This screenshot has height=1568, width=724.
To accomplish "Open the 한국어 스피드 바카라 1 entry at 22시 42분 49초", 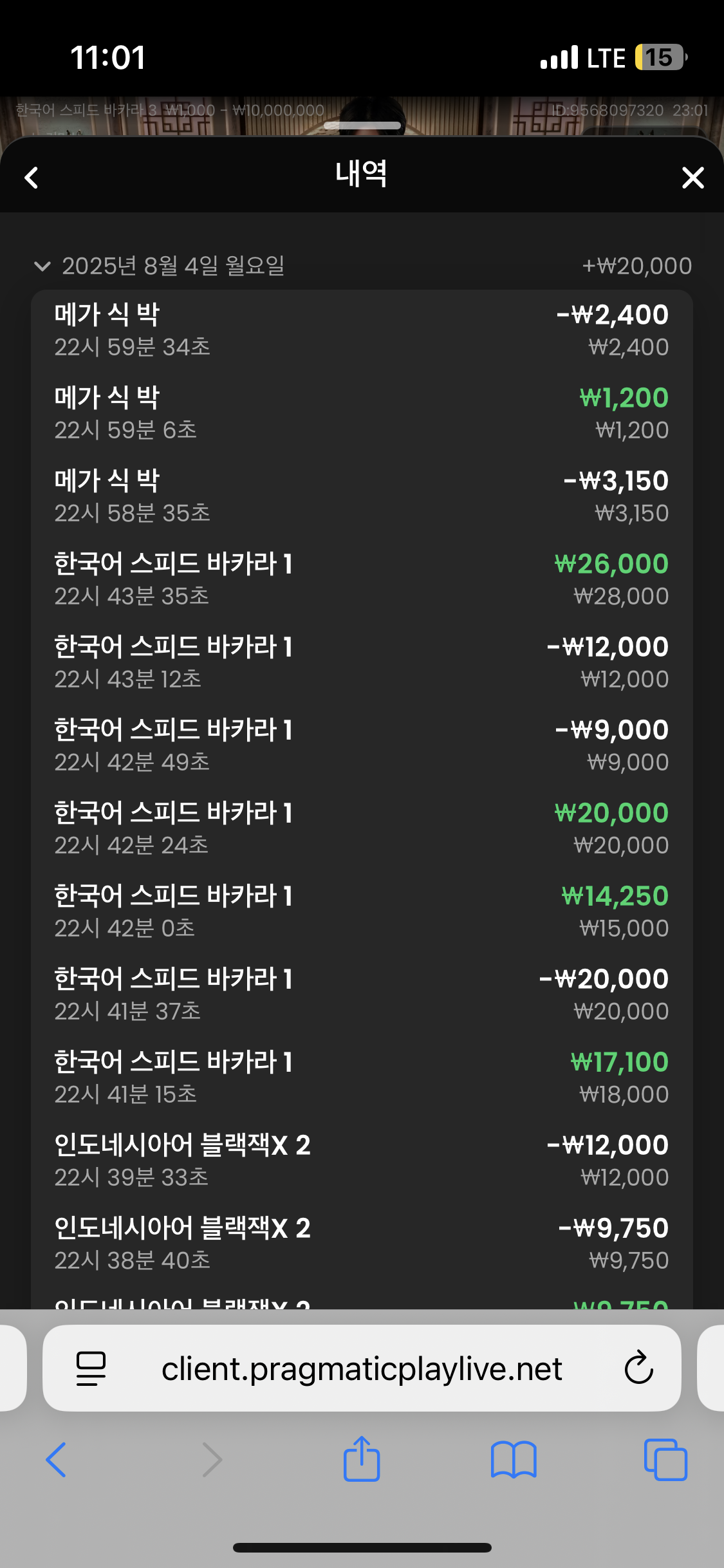I will click(x=362, y=746).
